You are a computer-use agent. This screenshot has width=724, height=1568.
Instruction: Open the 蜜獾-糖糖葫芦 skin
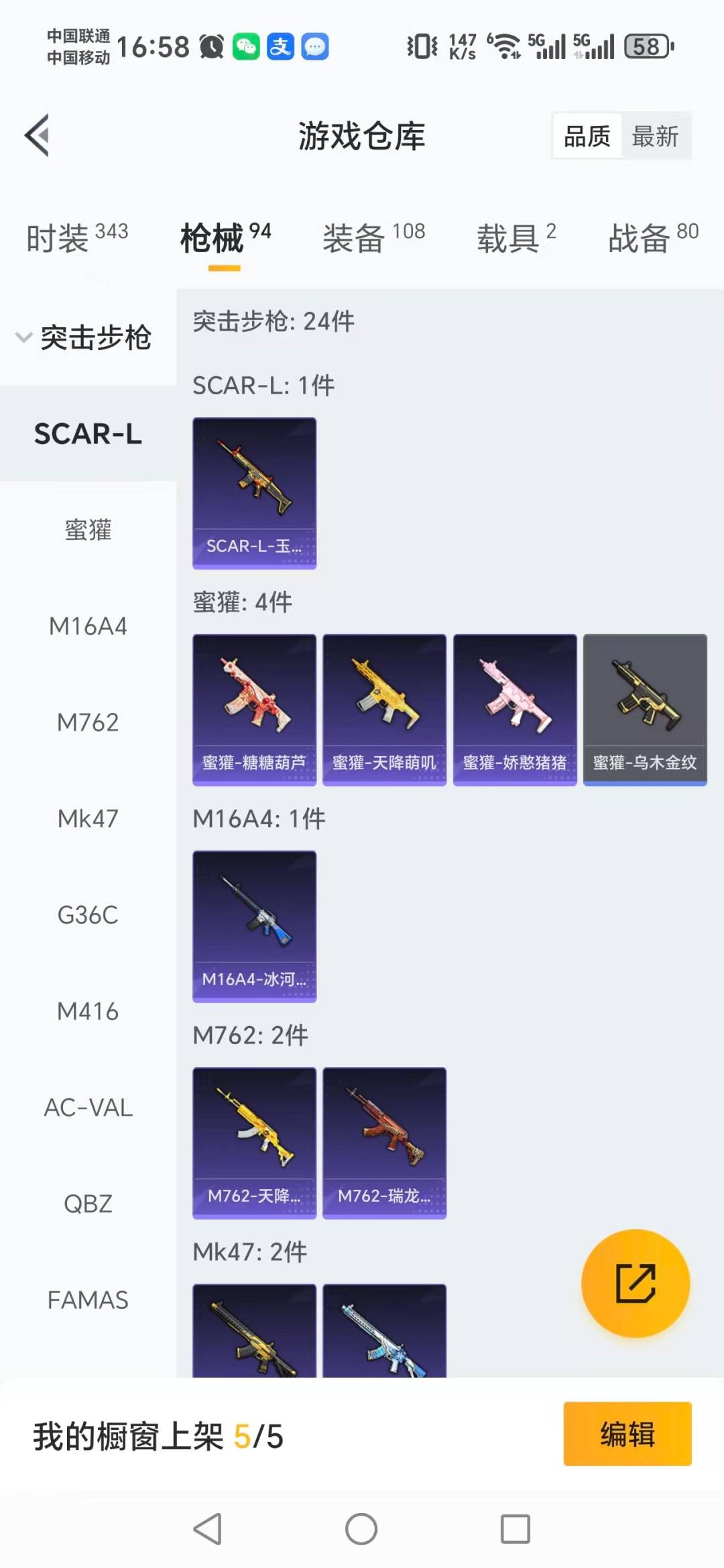254,710
